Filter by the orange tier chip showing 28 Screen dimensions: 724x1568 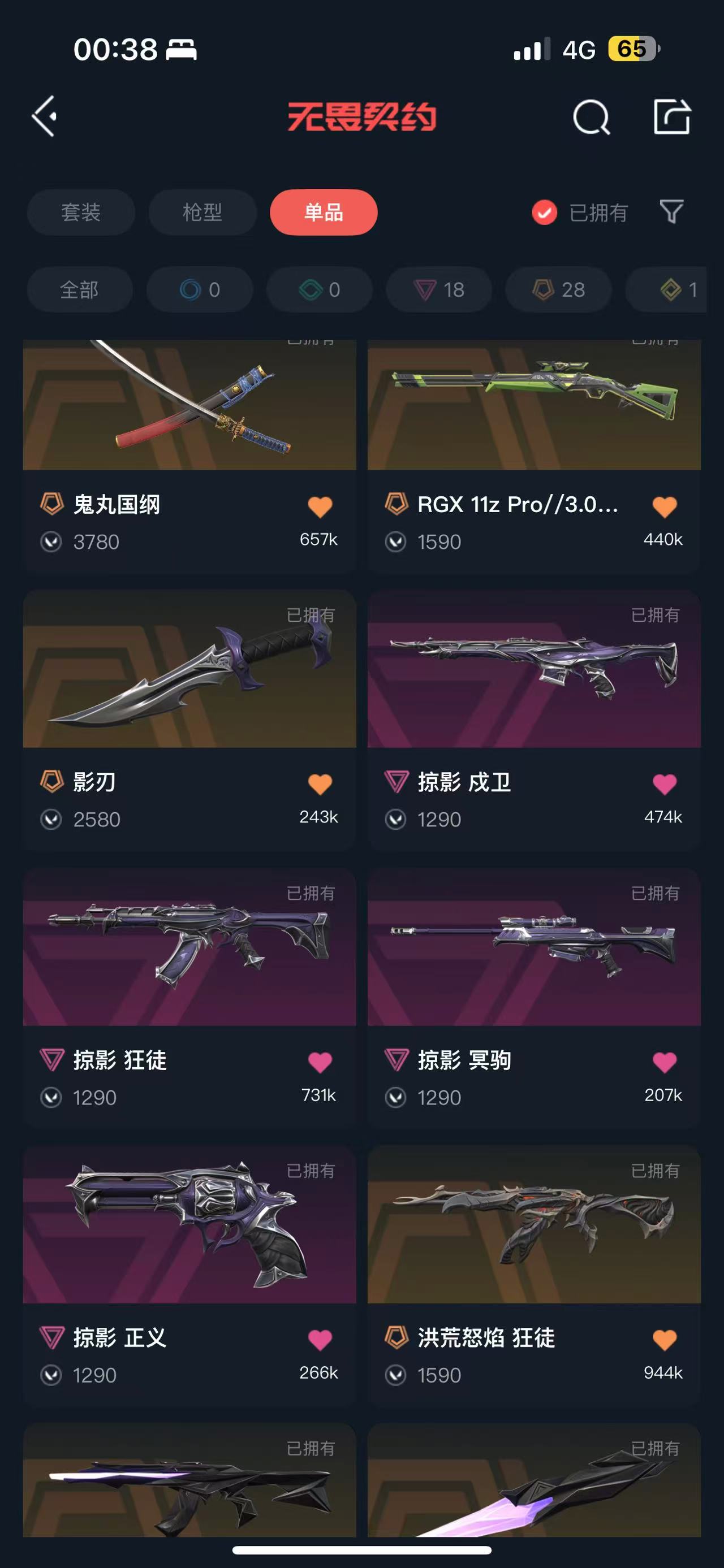pos(558,290)
